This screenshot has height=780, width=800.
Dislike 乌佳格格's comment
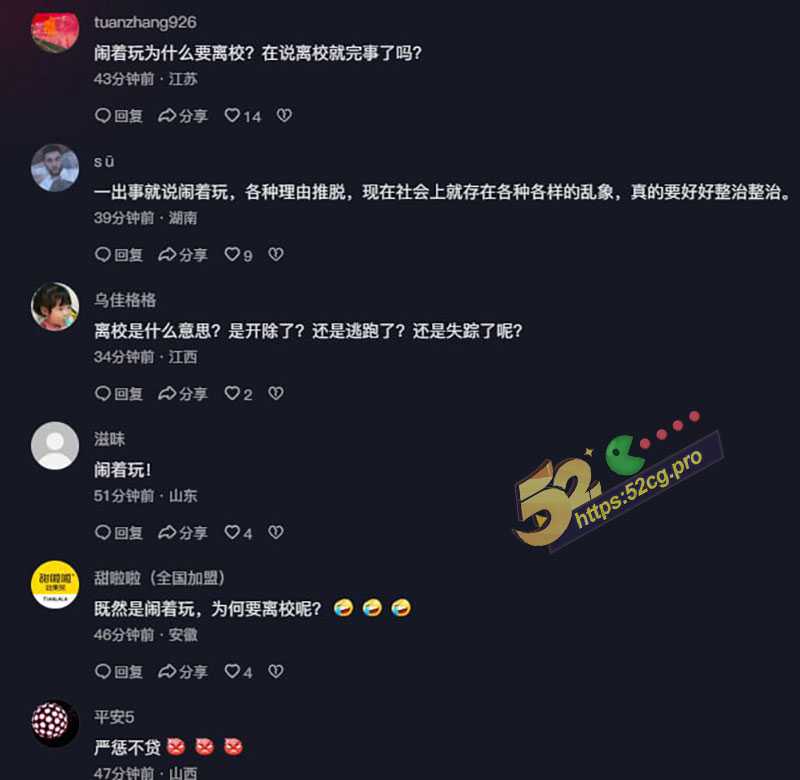click(x=276, y=394)
